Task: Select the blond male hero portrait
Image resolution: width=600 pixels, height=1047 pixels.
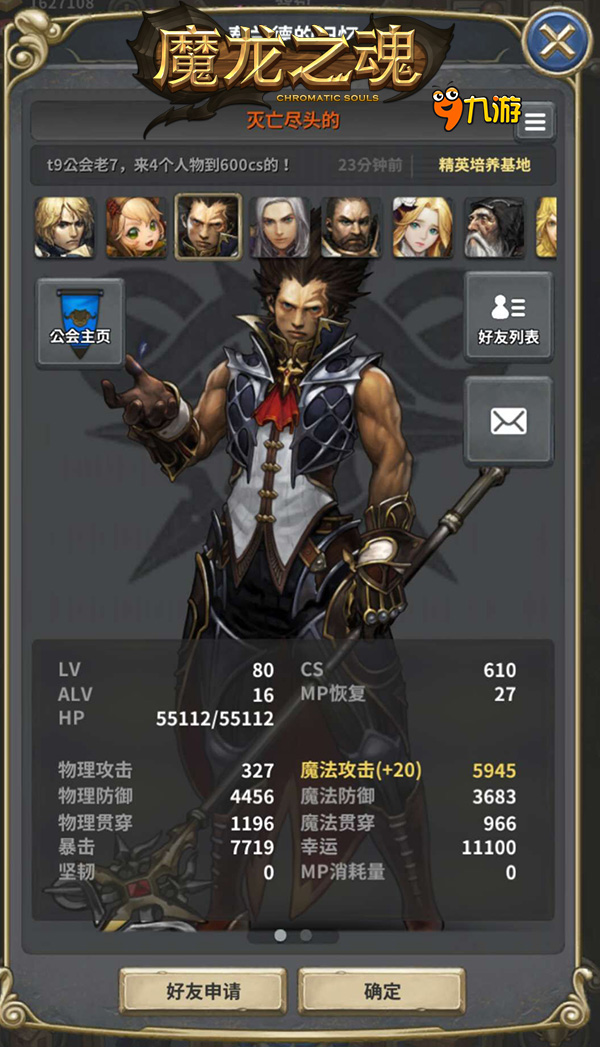Action: [64, 227]
